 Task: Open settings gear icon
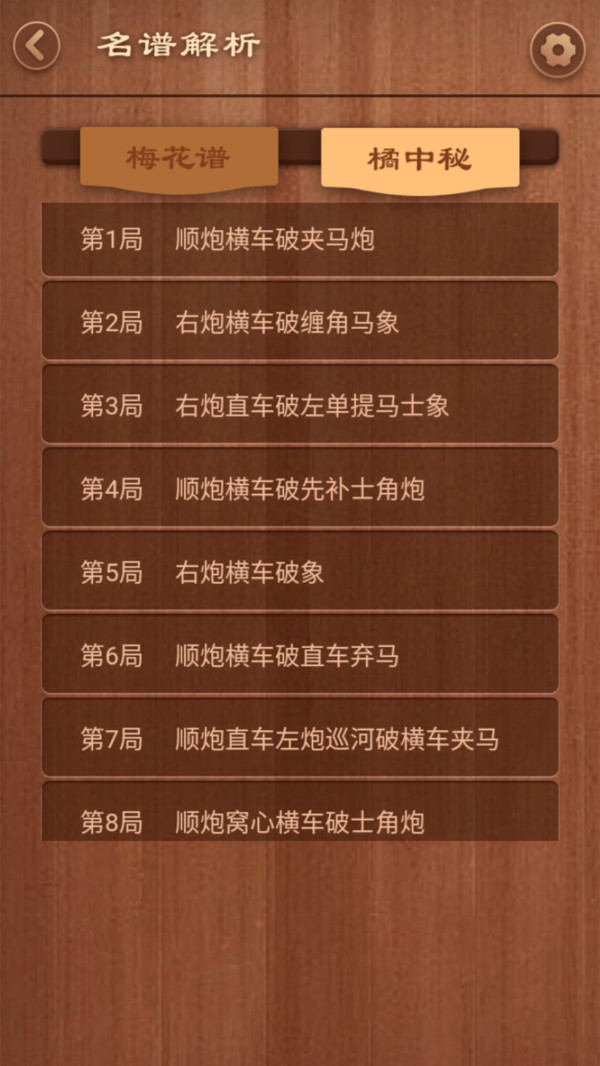(x=557, y=49)
